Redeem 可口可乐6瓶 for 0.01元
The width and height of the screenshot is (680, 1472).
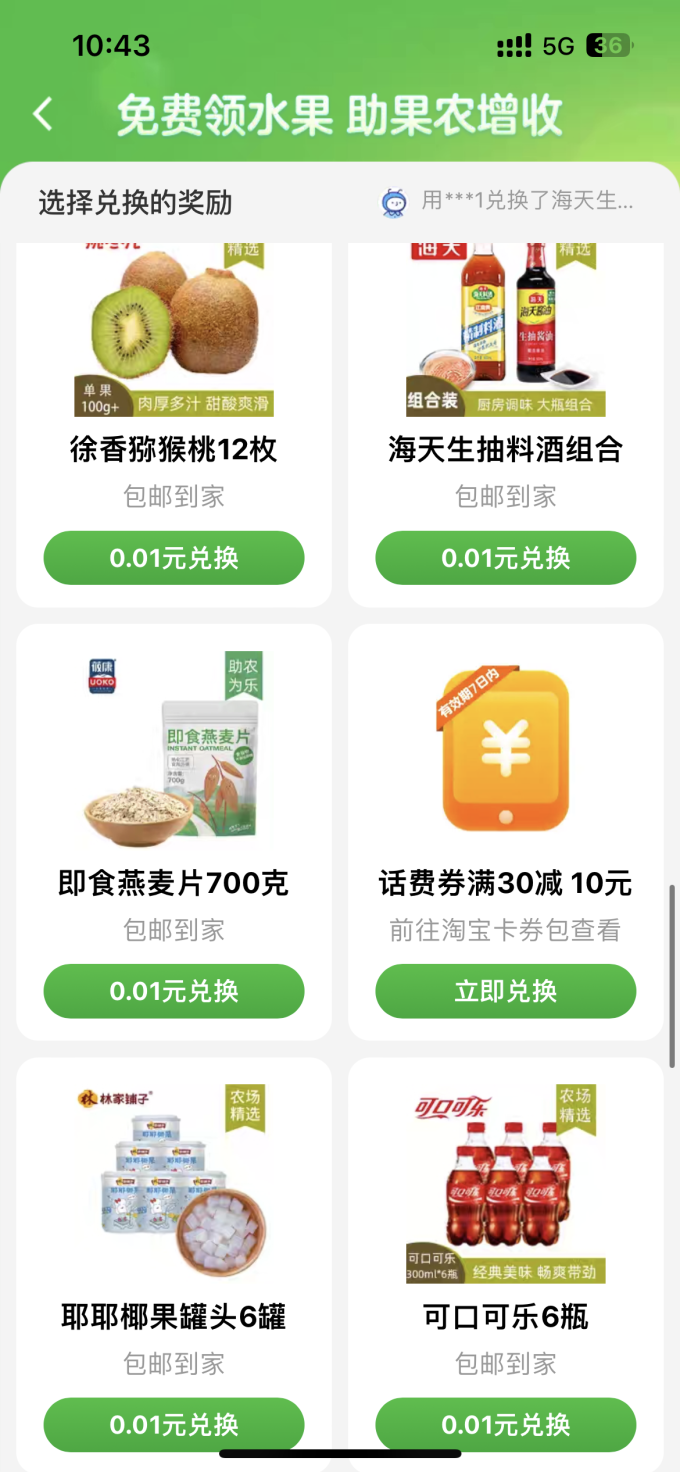click(x=506, y=1424)
